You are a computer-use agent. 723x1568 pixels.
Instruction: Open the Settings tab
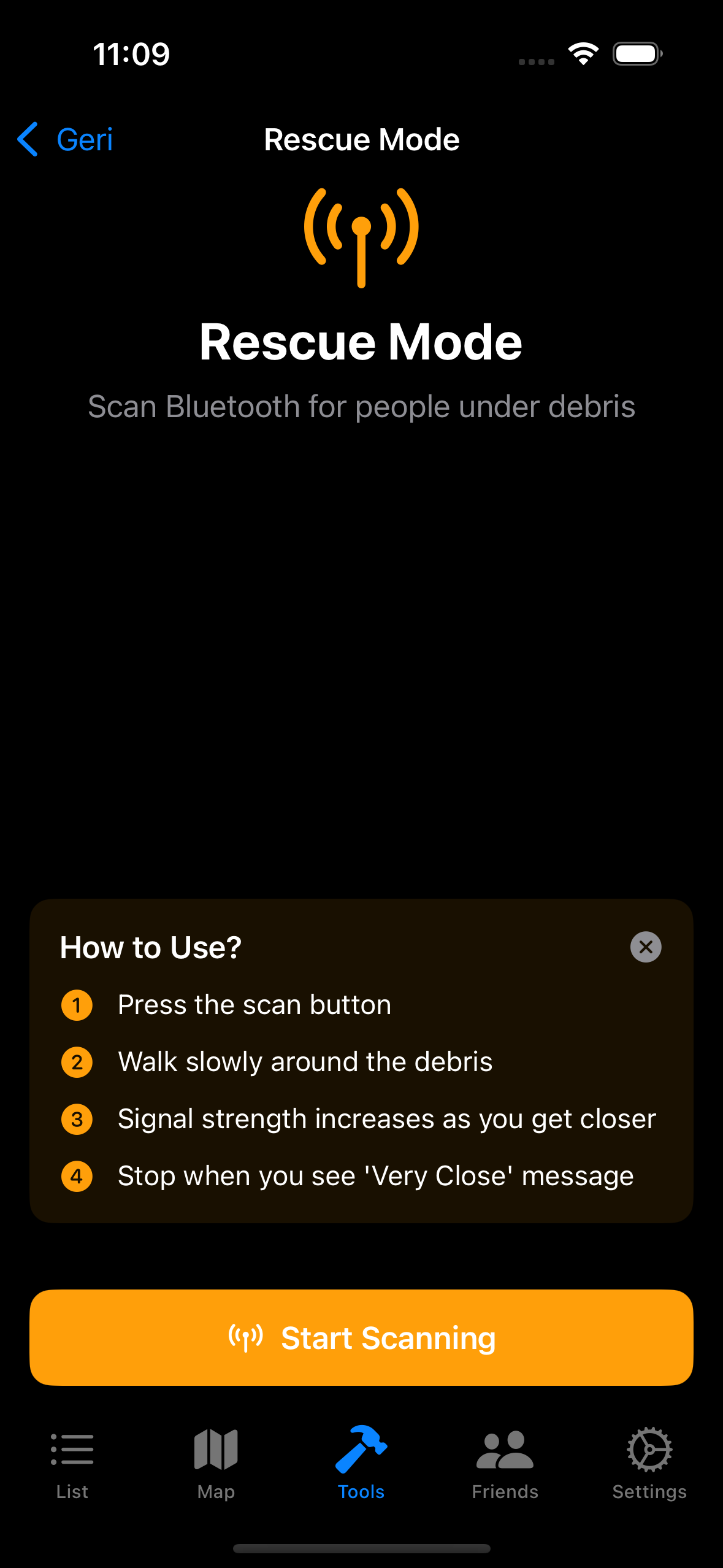coord(649,1463)
